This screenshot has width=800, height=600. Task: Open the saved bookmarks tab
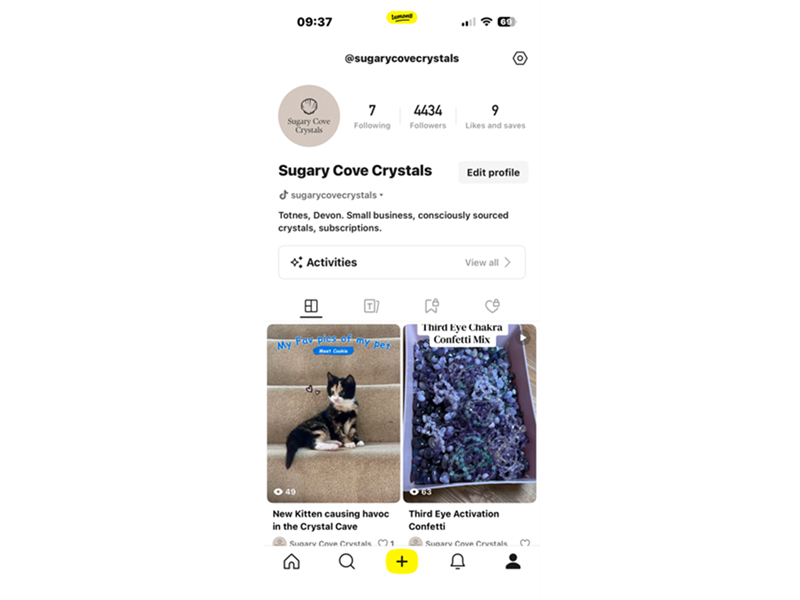coord(431,306)
